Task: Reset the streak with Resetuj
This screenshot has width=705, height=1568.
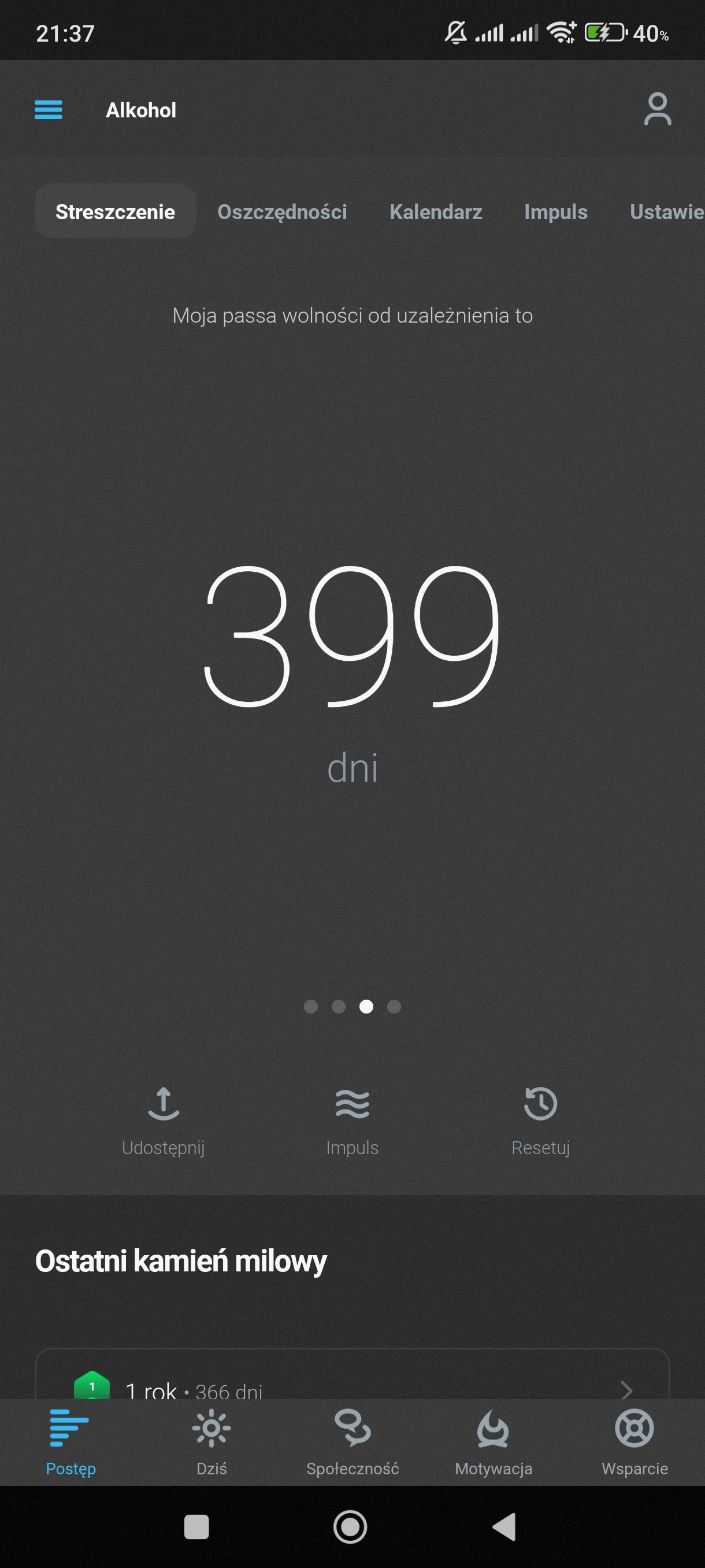Action: point(540,1120)
